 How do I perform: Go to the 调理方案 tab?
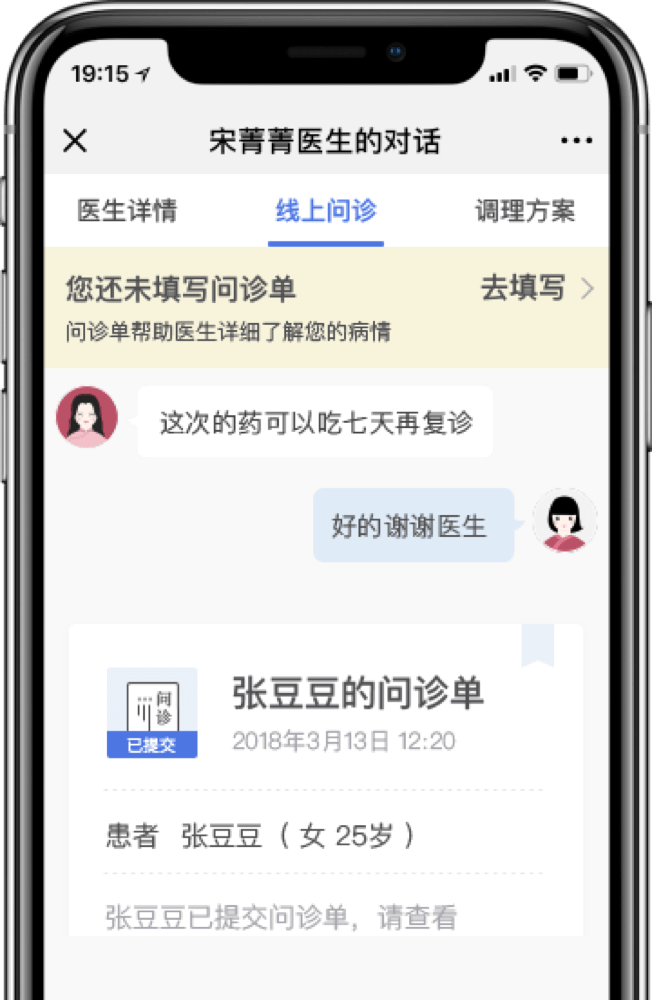pyautogui.click(x=525, y=211)
